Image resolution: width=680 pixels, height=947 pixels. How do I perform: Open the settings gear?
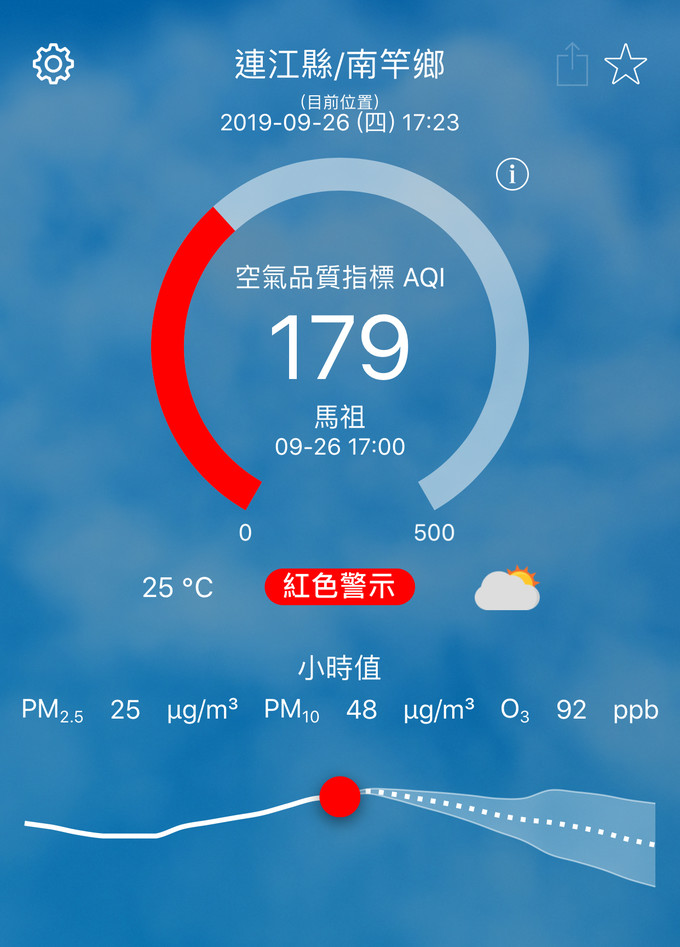coord(53,64)
